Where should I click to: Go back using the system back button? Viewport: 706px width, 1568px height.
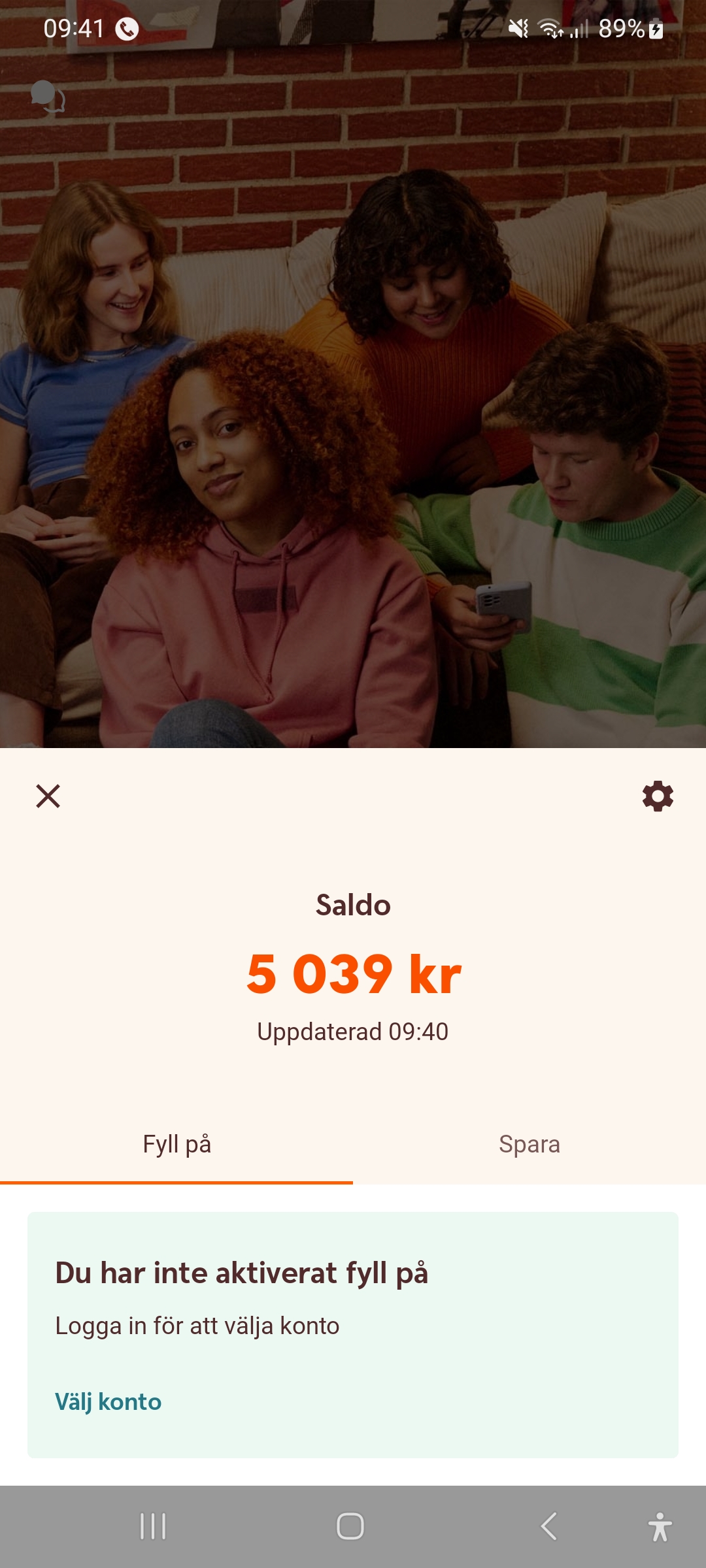point(549,1526)
